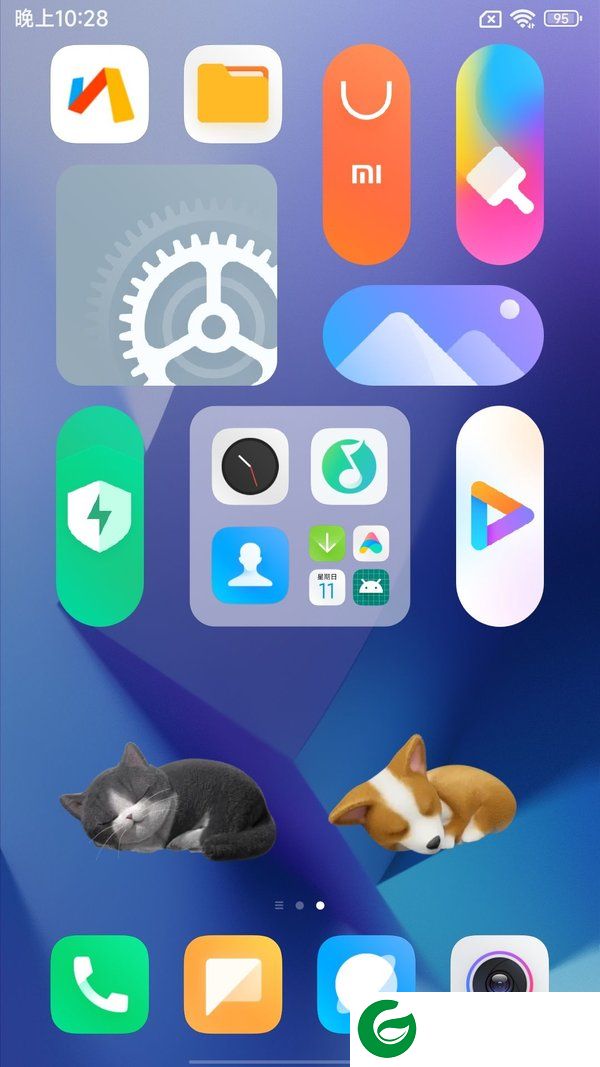Open the Via browser app
This screenshot has width=600, height=1067.
tap(99, 94)
